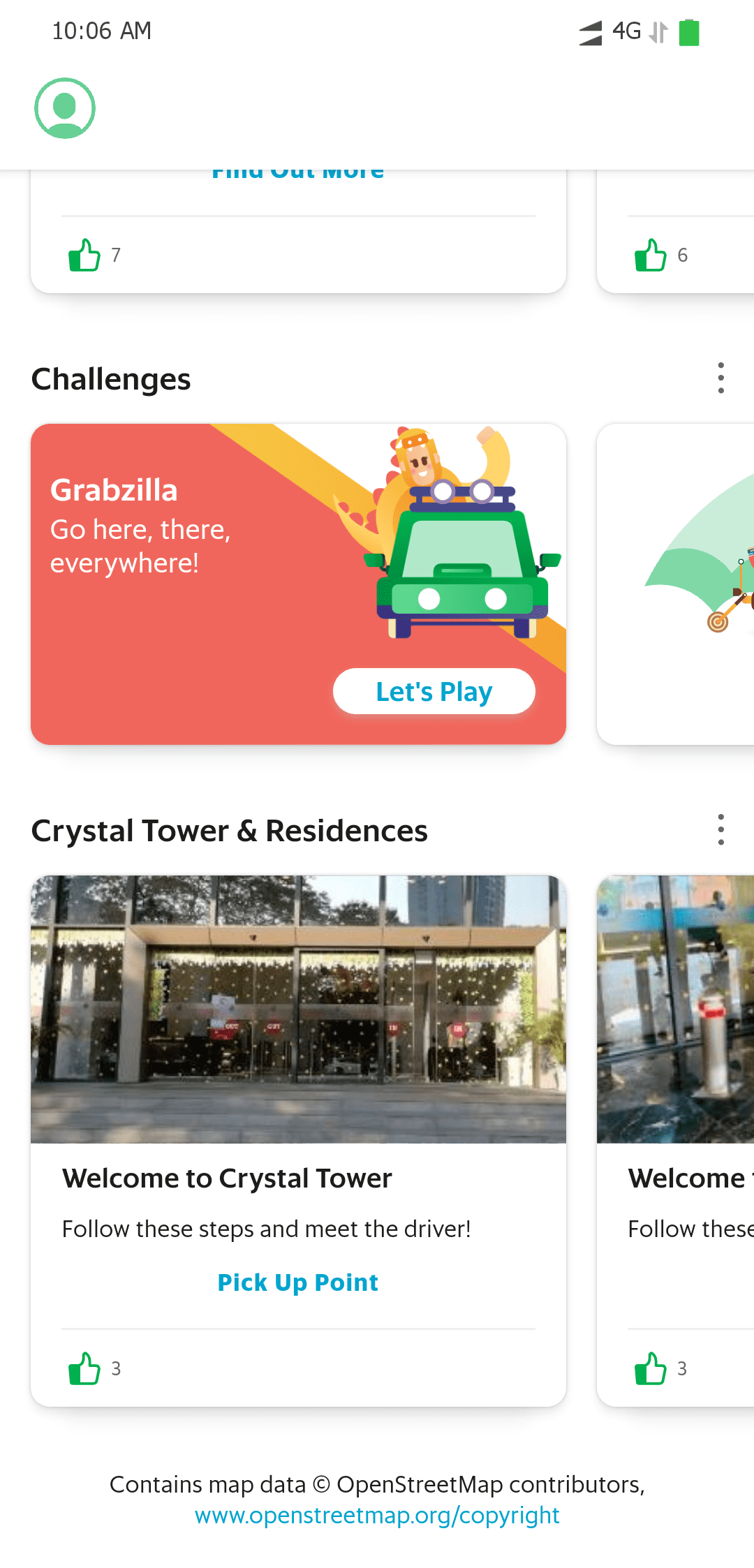The image size is (754, 1568).
Task: Open the Find Out More link
Action: point(298,172)
